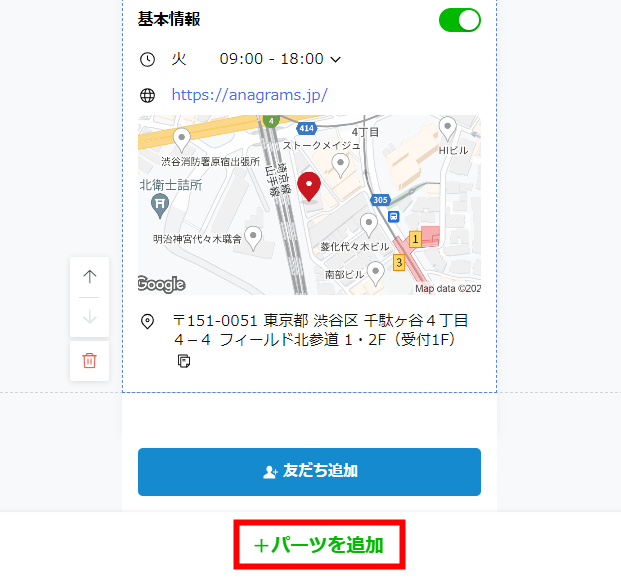Image resolution: width=621 pixels, height=581 pixels.
Task: Open the Google map preview
Action: tap(309, 205)
